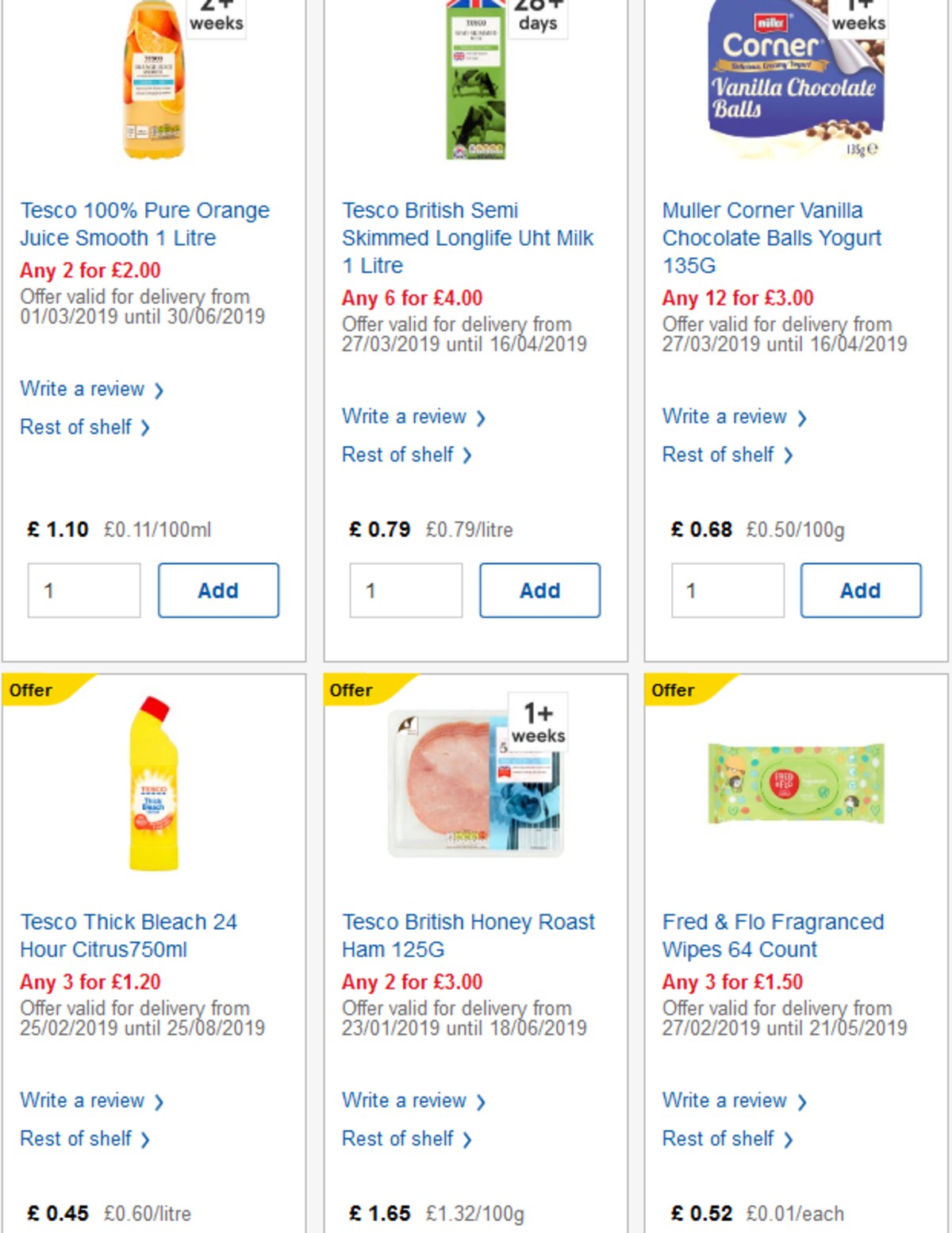
Task: Write a review for the UHT milk
Action: tap(405, 417)
